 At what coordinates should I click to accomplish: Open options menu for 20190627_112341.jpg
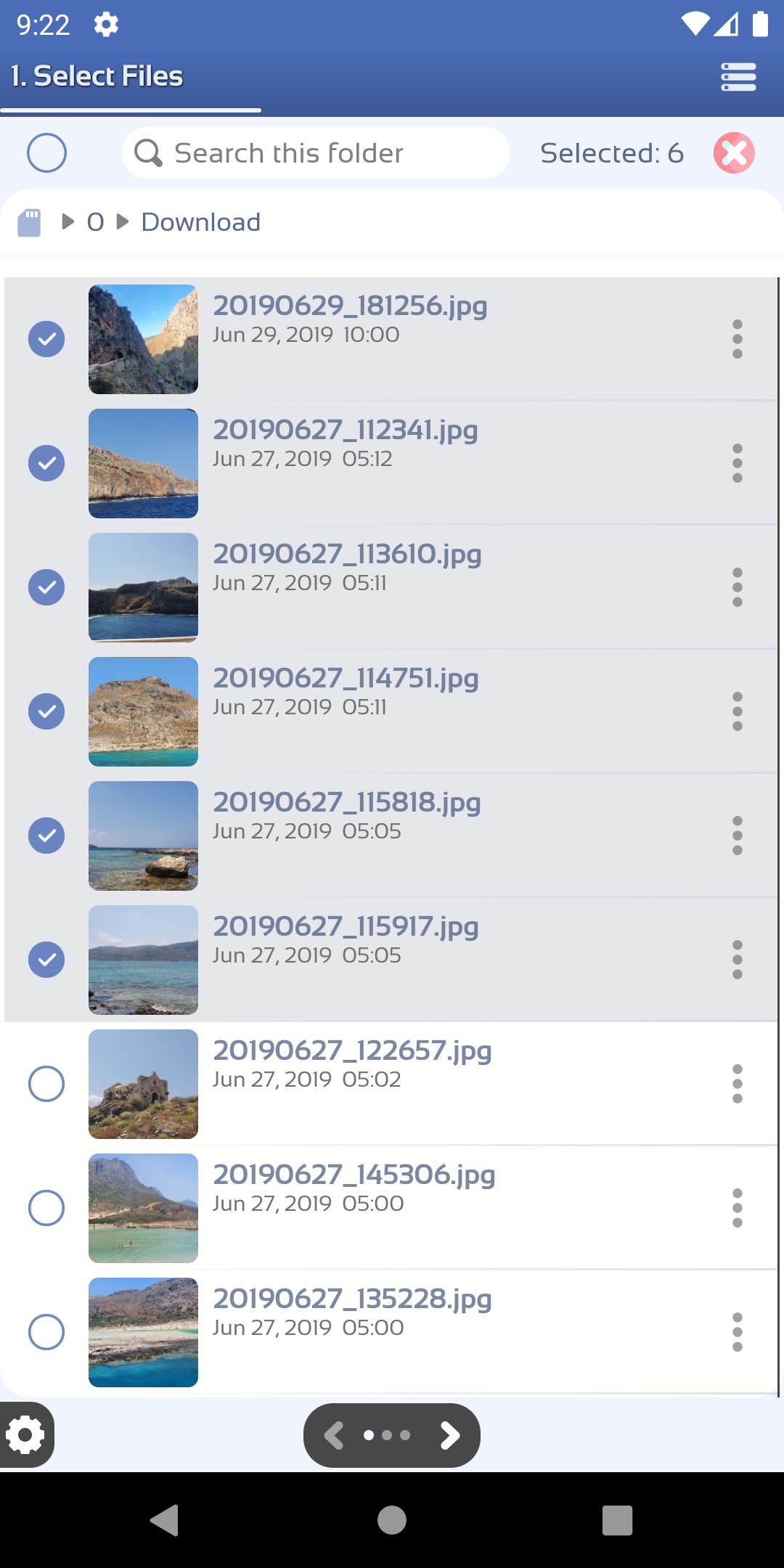[738, 463]
